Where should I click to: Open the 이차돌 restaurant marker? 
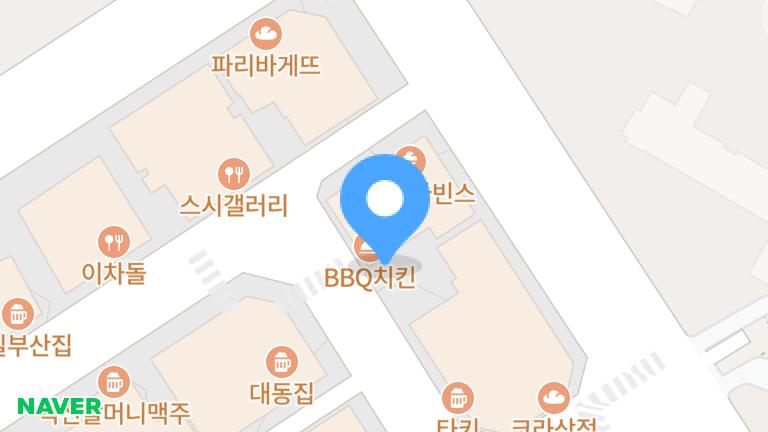(x=112, y=241)
